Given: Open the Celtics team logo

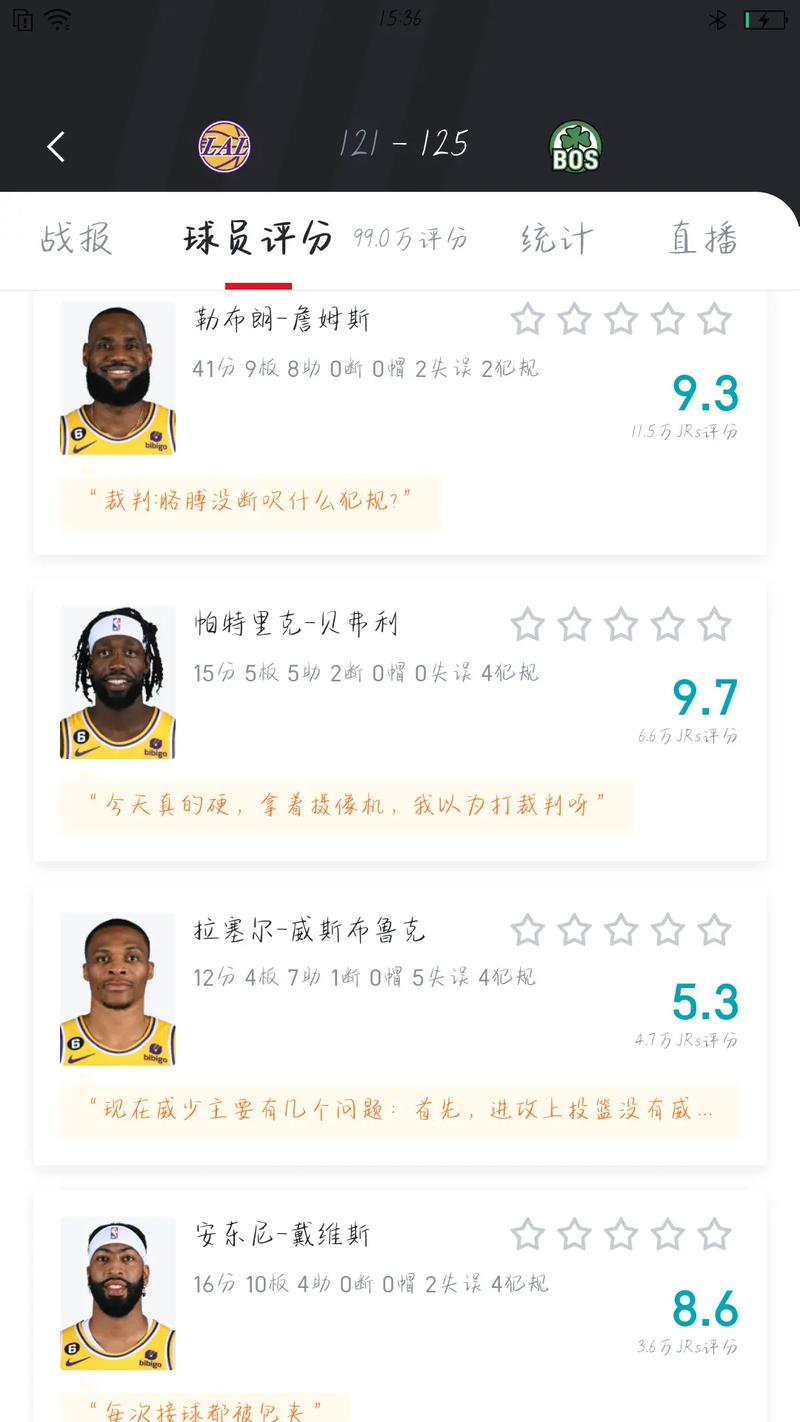Looking at the screenshot, I should pos(576,147).
